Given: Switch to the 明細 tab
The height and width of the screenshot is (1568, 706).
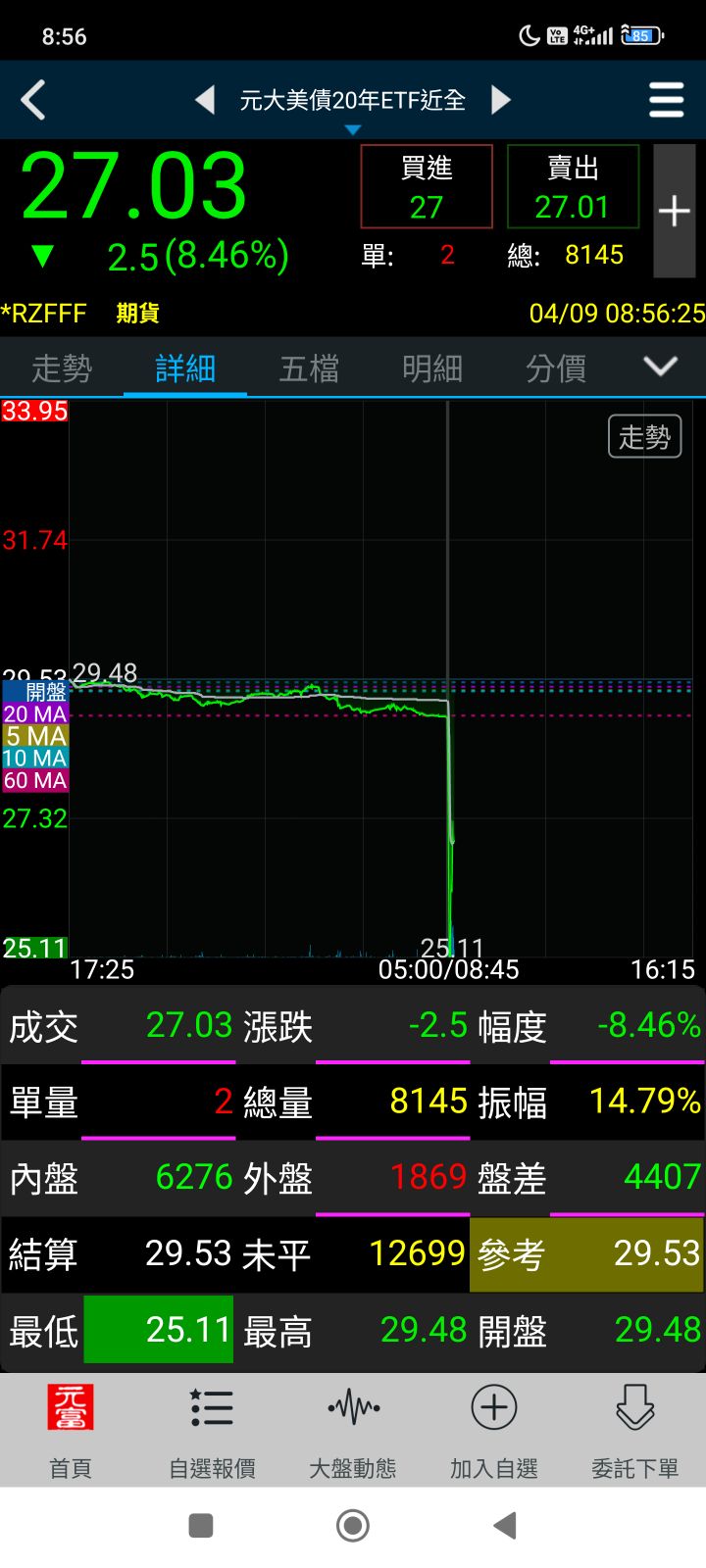Looking at the screenshot, I should tap(432, 368).
